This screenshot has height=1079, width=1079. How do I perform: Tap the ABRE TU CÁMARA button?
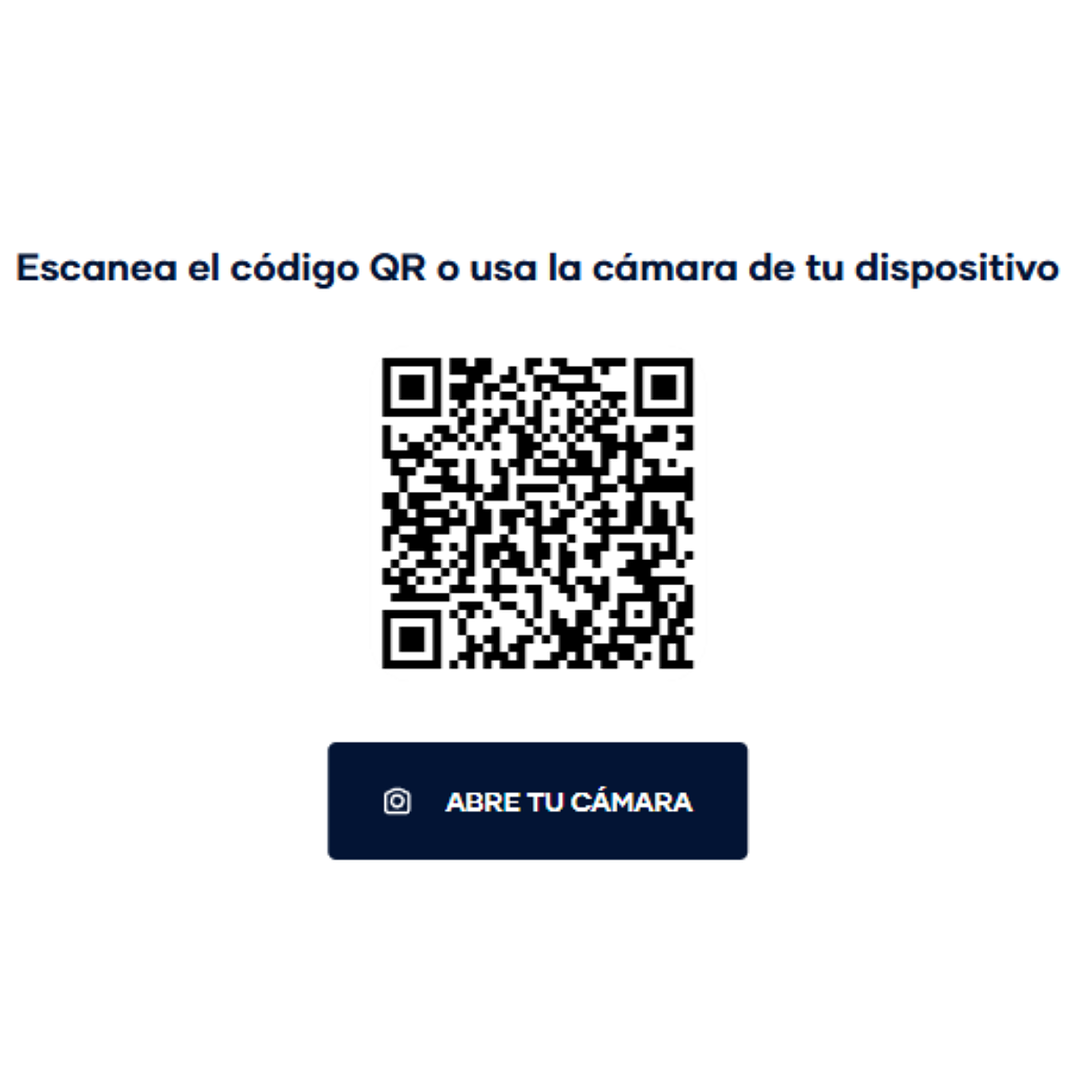click(537, 801)
